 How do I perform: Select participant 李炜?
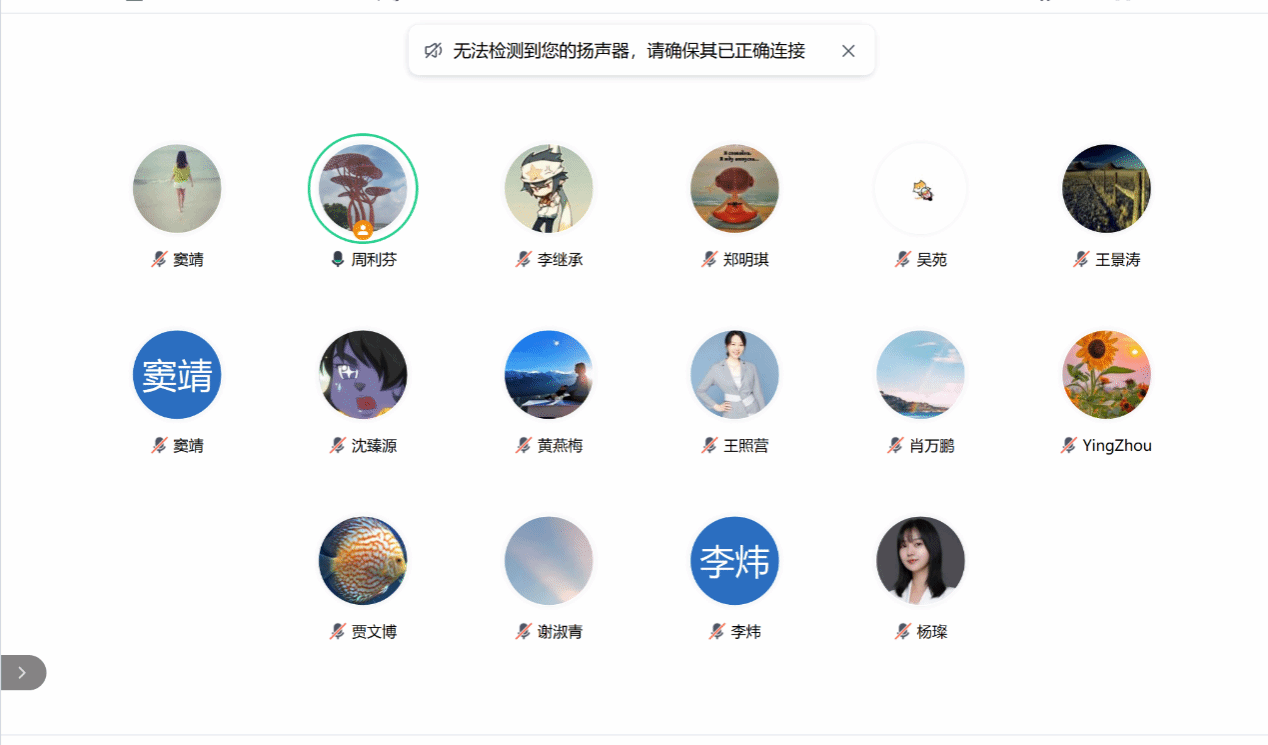coord(735,561)
